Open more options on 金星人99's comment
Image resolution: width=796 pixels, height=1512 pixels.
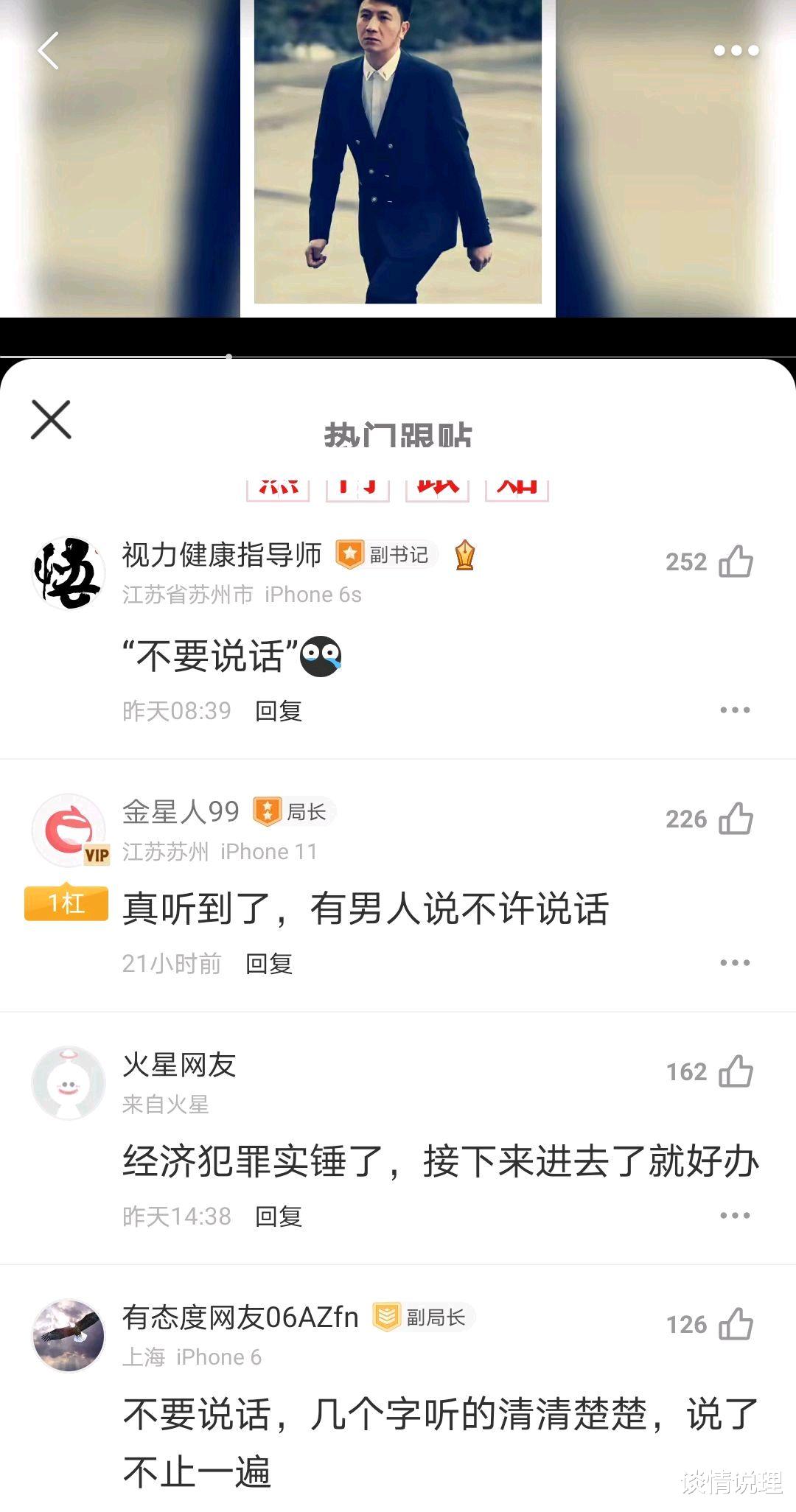point(734,963)
